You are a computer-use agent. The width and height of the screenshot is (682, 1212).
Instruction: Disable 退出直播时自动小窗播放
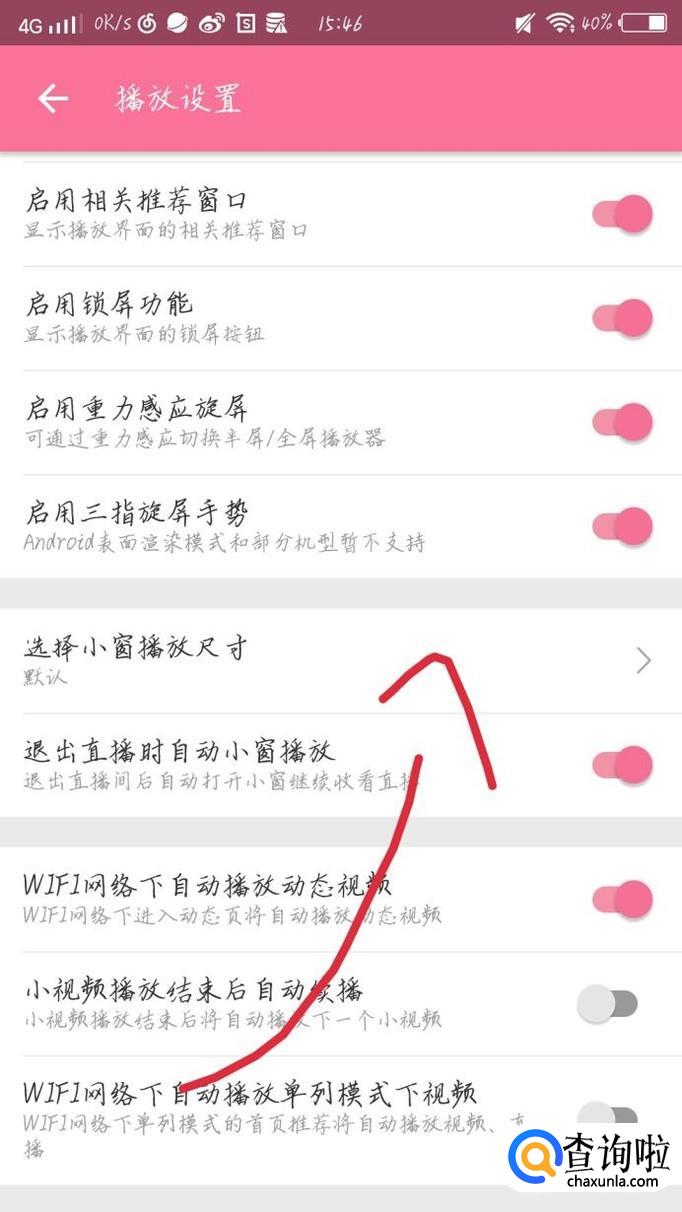pos(621,765)
